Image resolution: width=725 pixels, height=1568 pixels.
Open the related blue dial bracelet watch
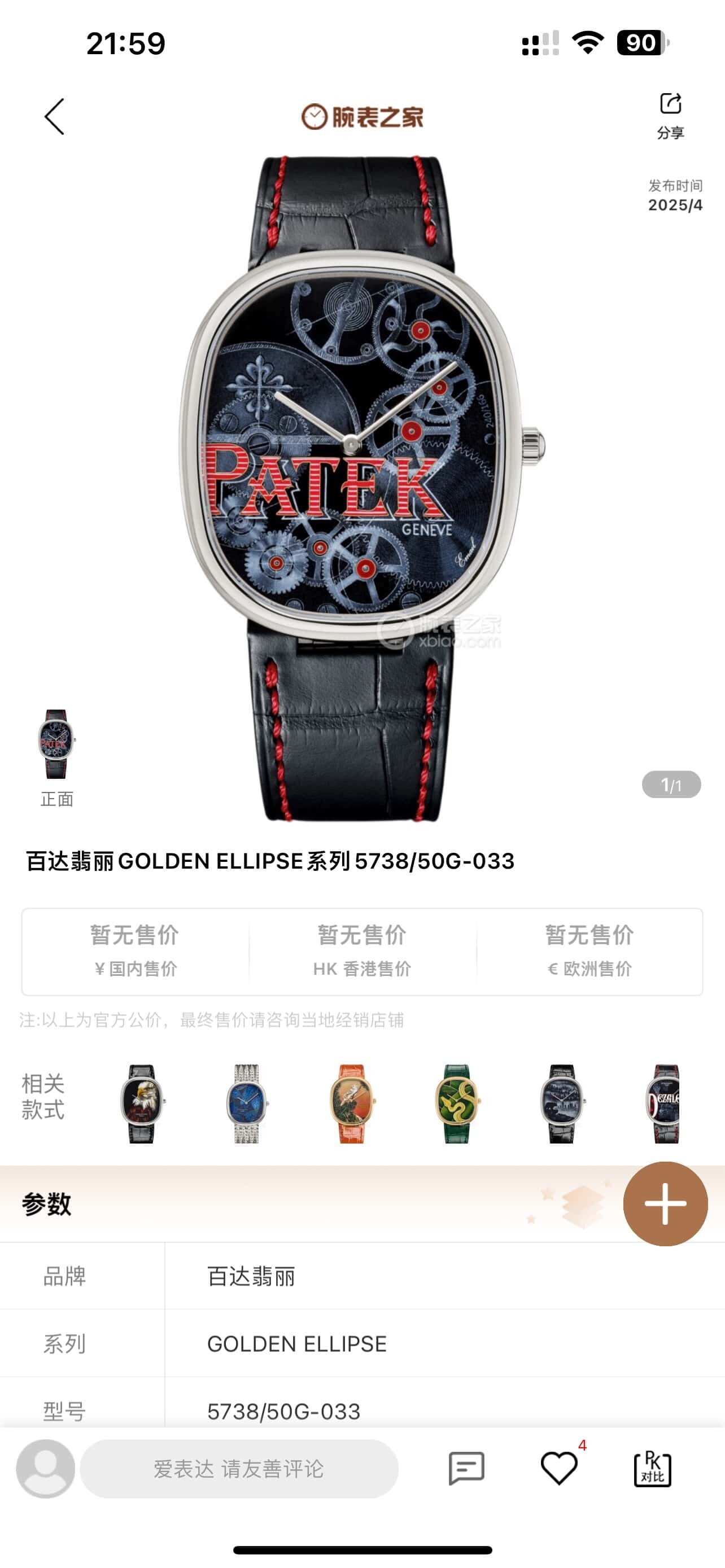point(247,1103)
